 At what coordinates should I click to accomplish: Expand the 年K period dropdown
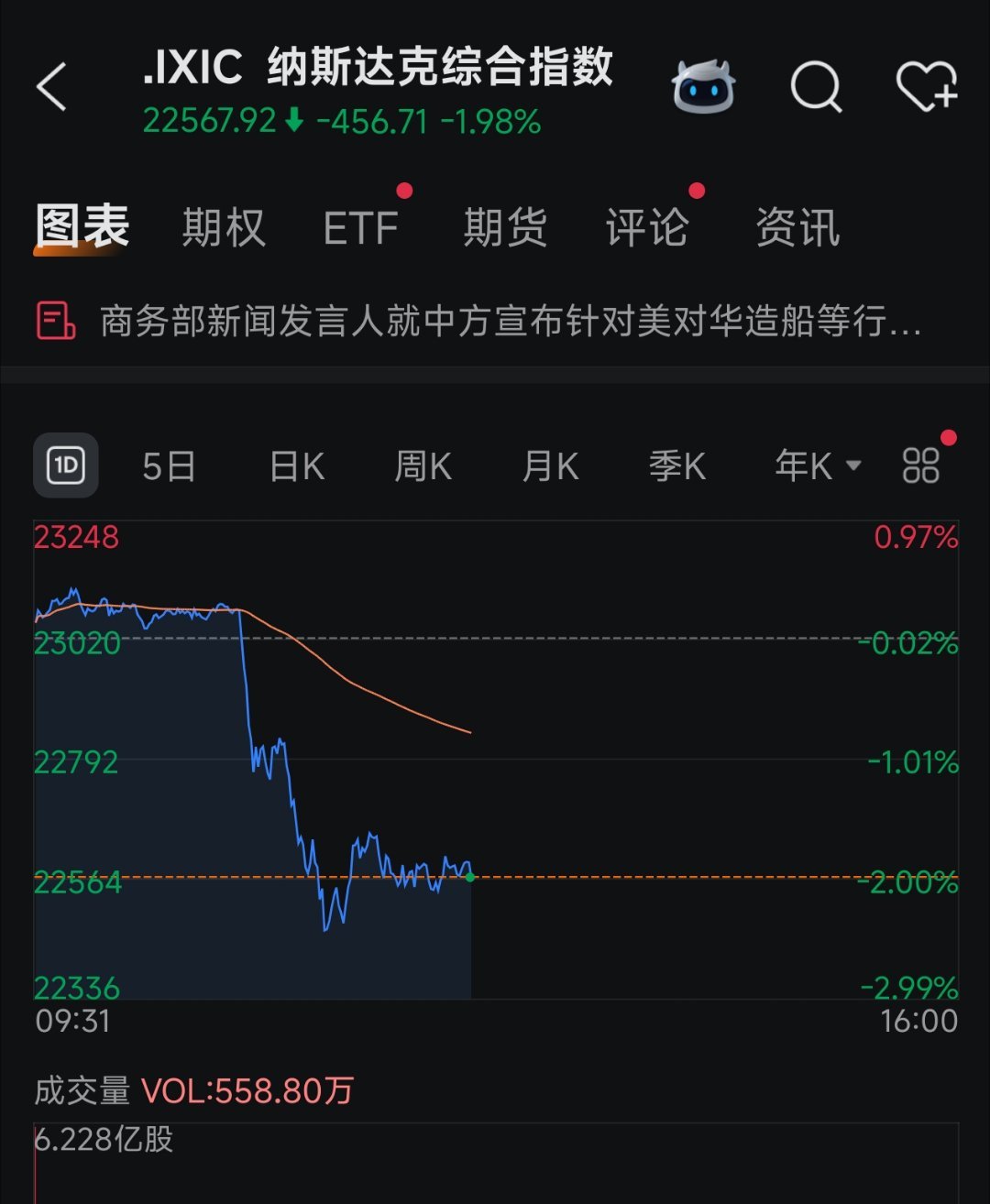pyautogui.click(x=817, y=466)
